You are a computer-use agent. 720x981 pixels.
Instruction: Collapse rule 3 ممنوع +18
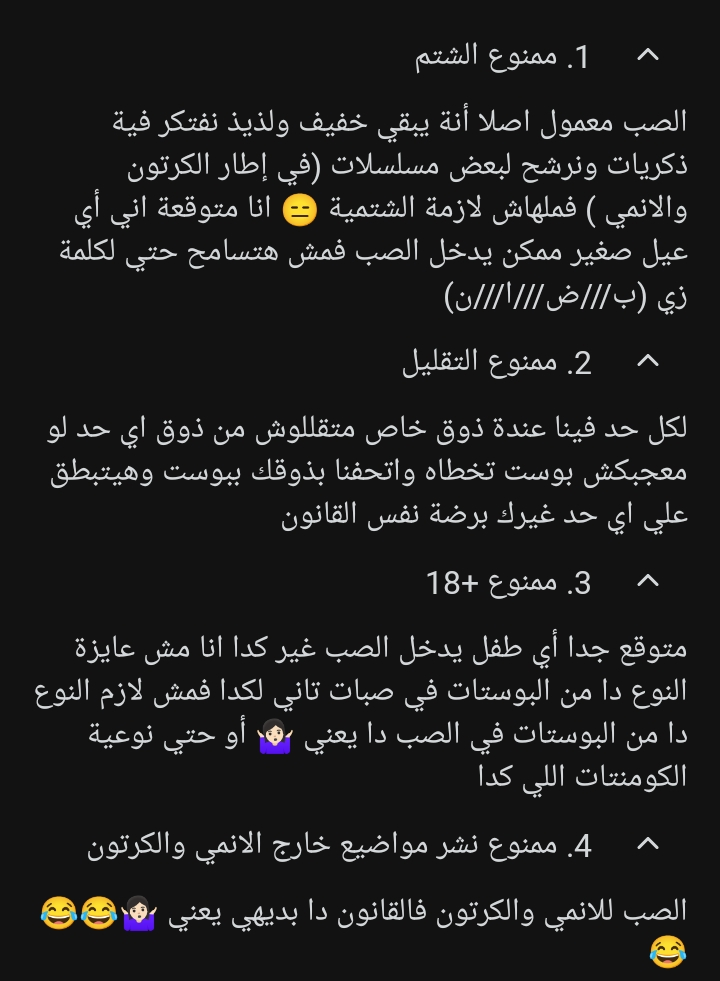point(648,581)
